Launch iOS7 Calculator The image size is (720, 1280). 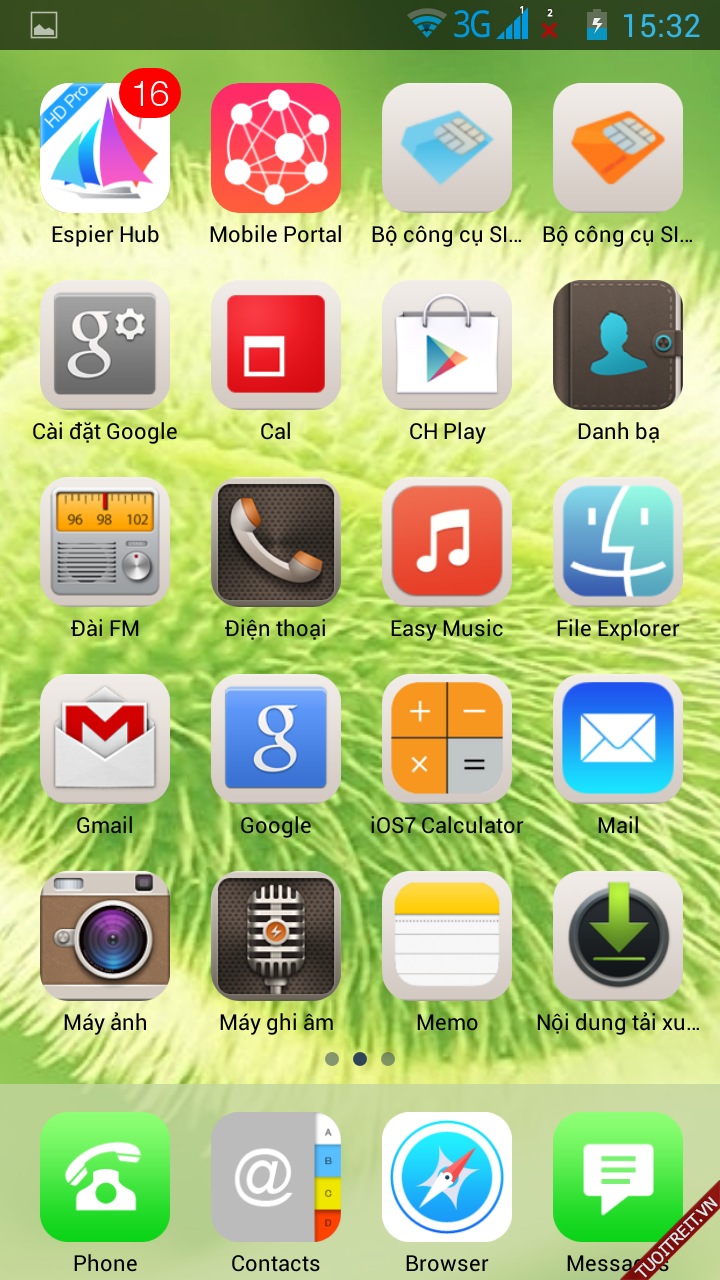(x=447, y=739)
